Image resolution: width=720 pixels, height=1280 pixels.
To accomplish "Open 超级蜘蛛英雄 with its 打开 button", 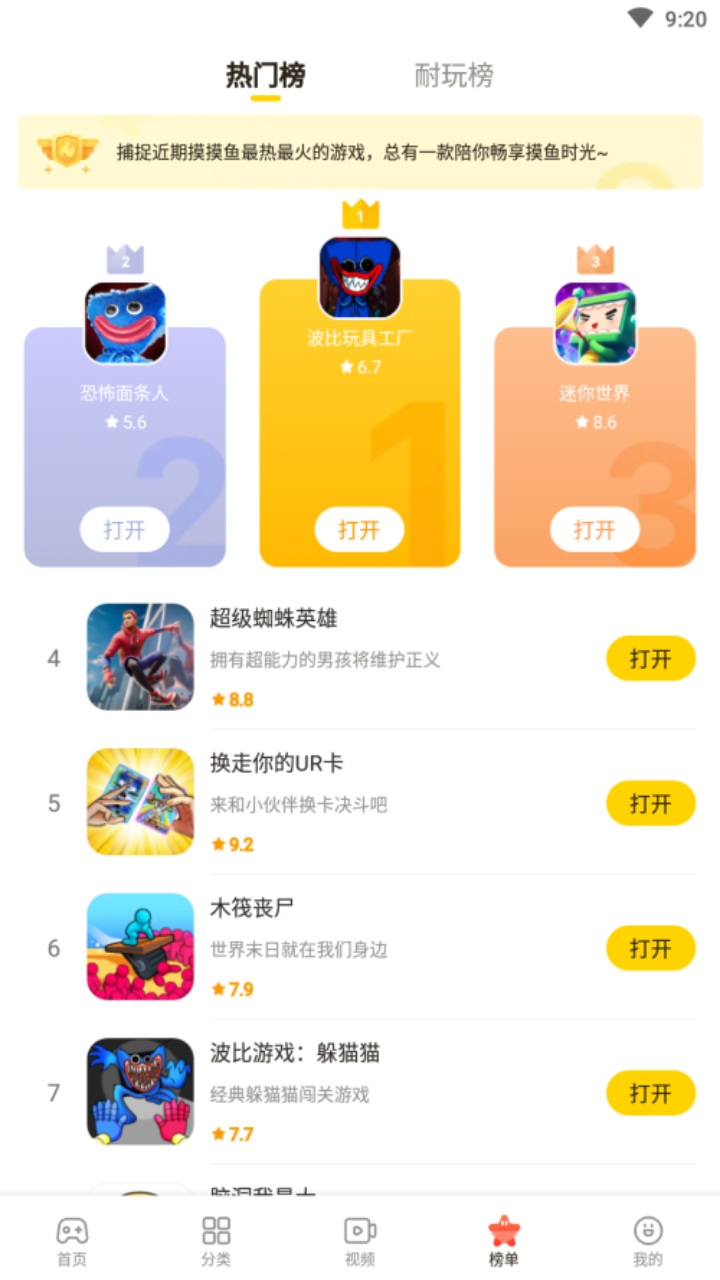I will pyautogui.click(x=651, y=658).
